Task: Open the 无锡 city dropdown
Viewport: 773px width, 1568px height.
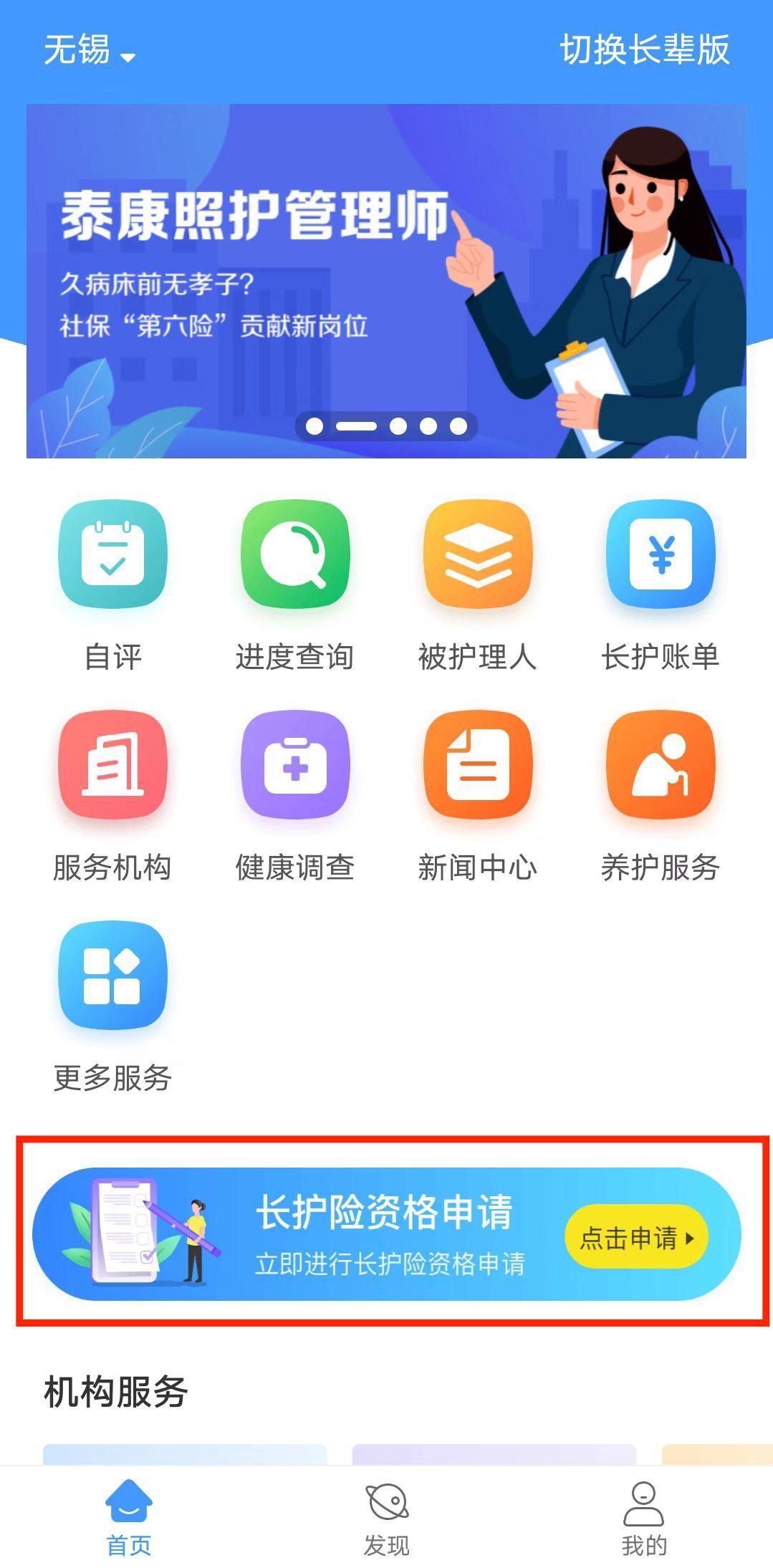Action: (89, 52)
